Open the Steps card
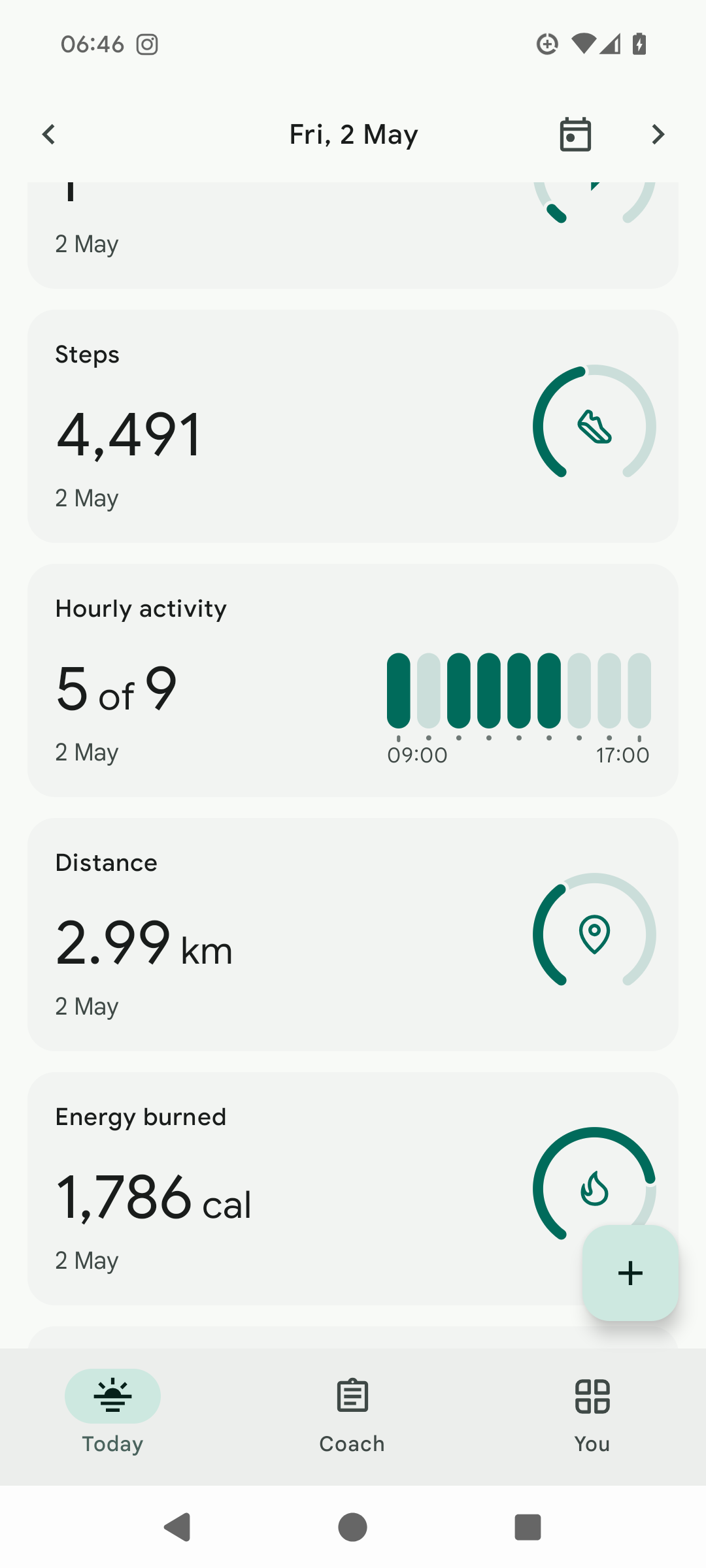 [353, 426]
